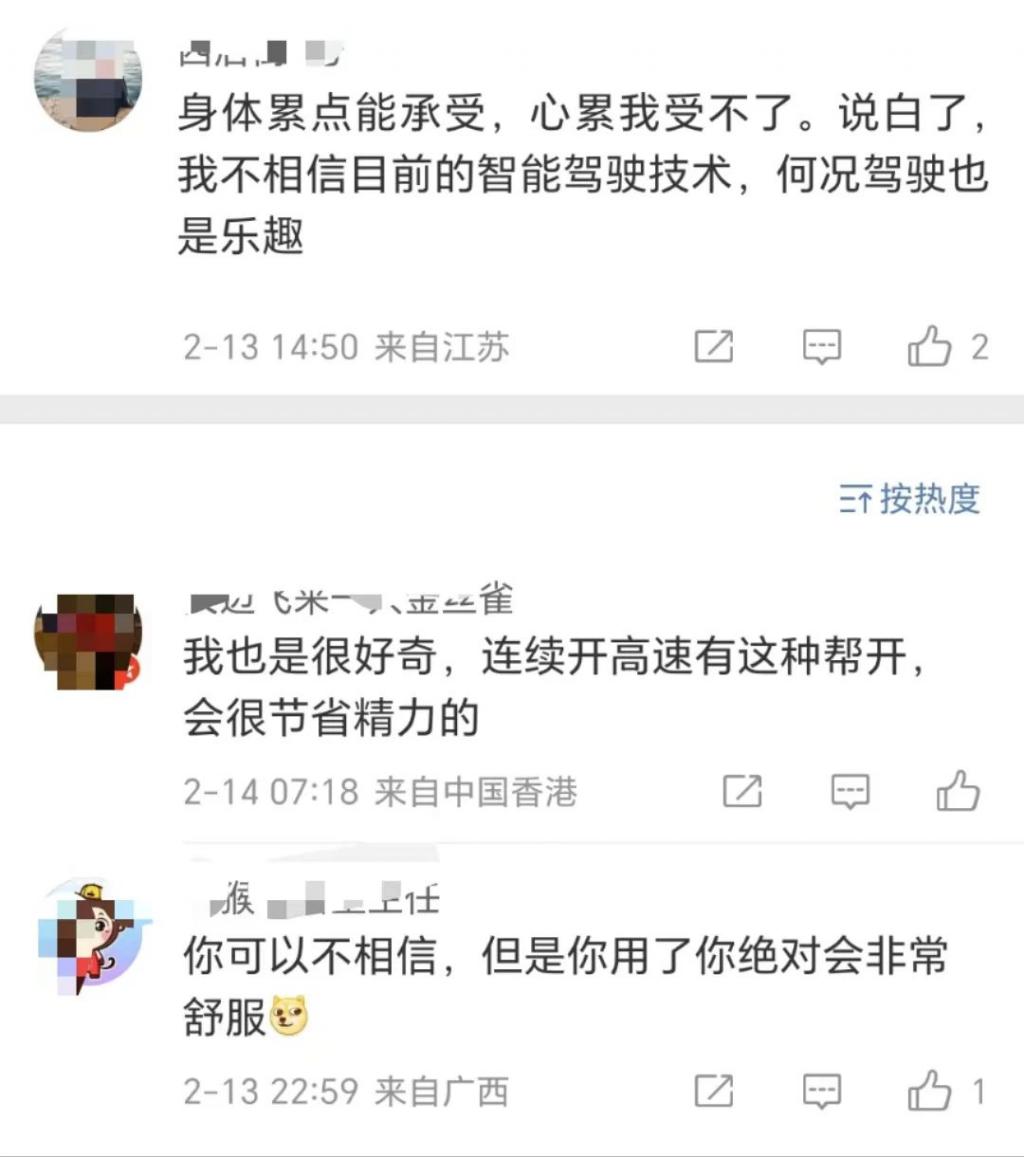Viewport: 1024px width, 1157px height.
Task: Repost the Guangxi reply from 2-13 22:59
Action: pos(714,1090)
